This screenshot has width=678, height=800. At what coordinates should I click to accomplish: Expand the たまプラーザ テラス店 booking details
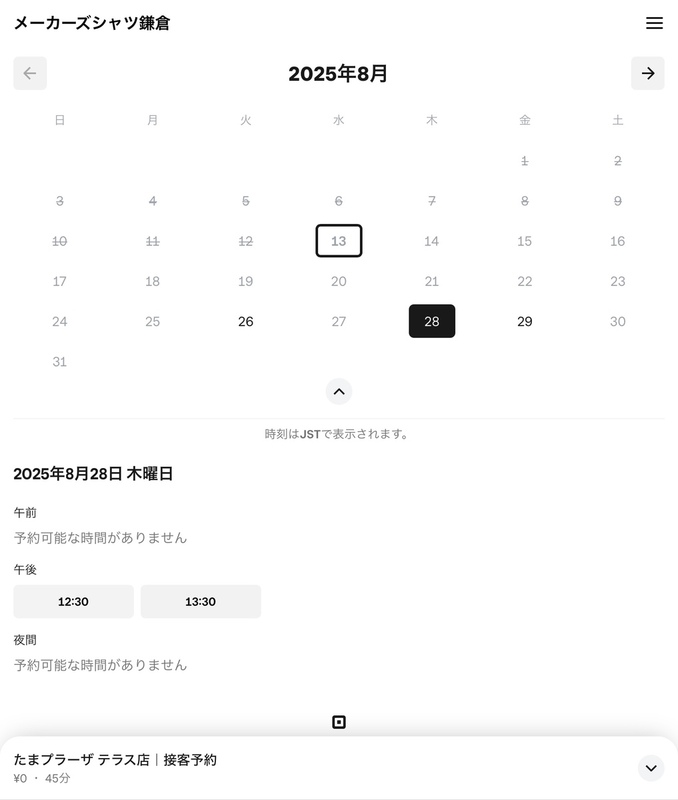point(651,768)
